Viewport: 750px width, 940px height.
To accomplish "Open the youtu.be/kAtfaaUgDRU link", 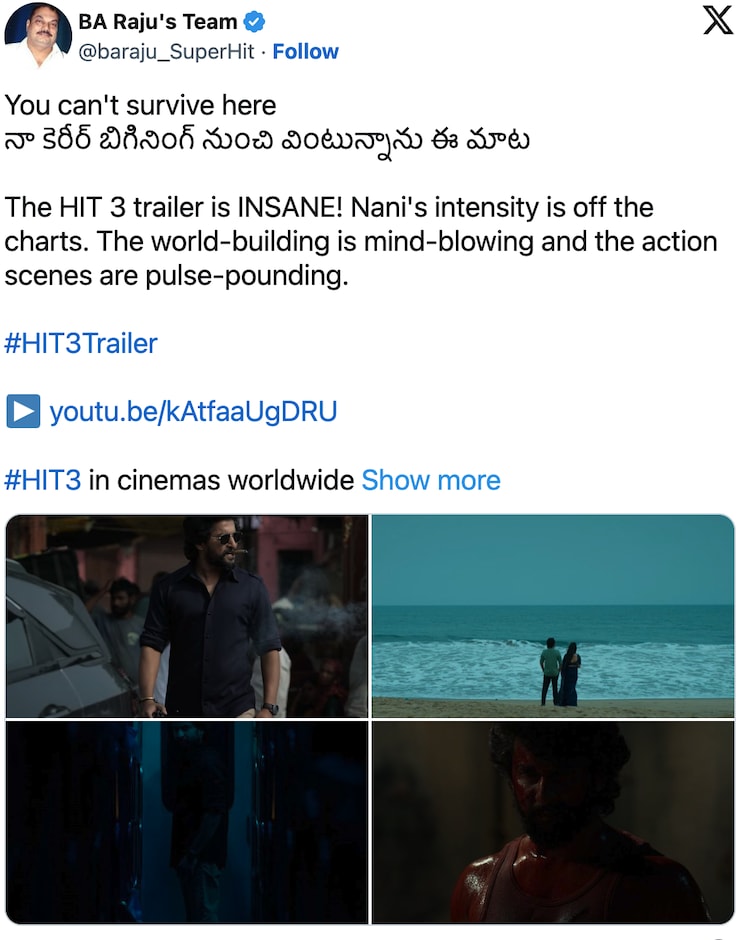I will click(x=193, y=411).
